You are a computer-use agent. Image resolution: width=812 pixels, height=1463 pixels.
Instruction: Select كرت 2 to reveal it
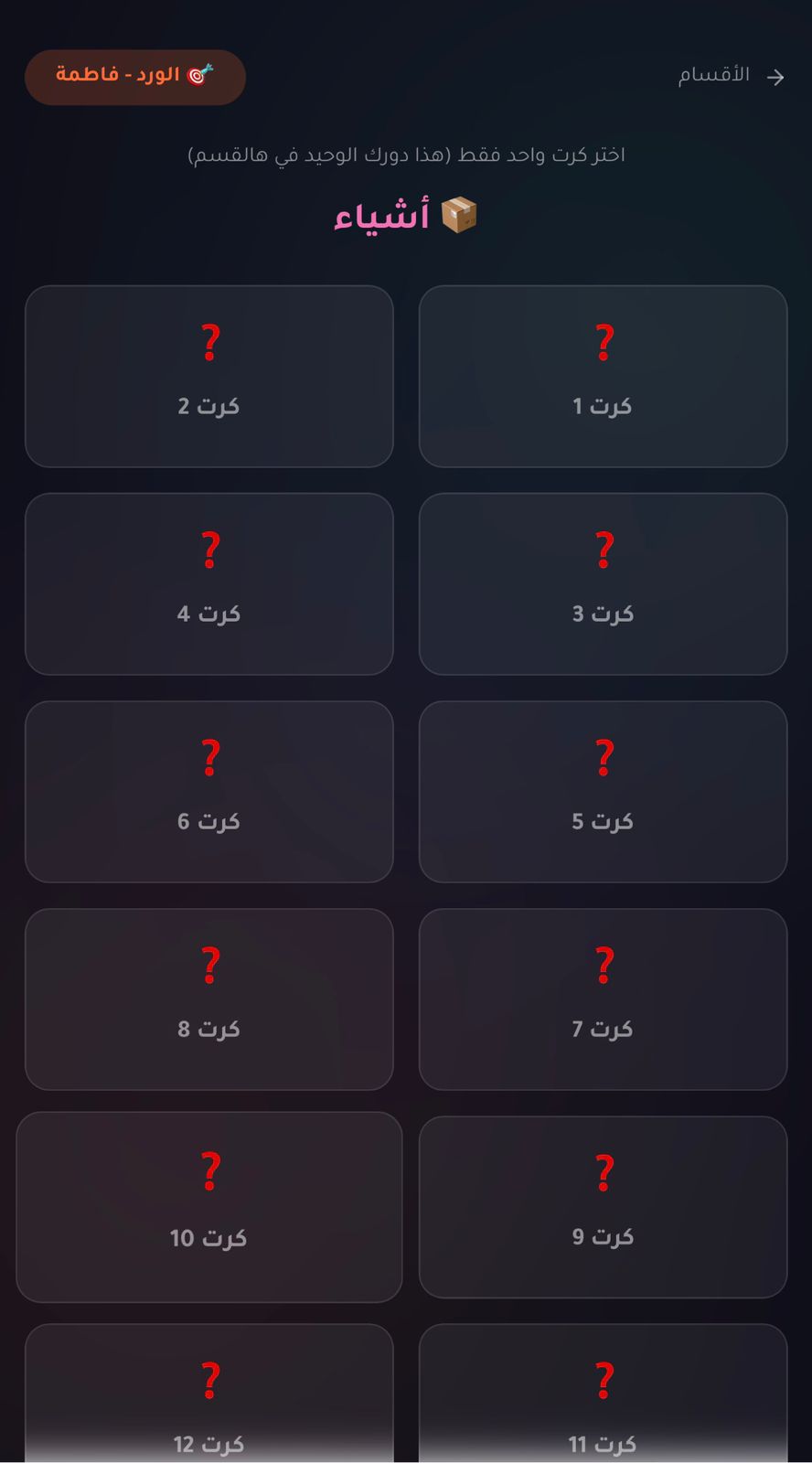click(x=209, y=375)
